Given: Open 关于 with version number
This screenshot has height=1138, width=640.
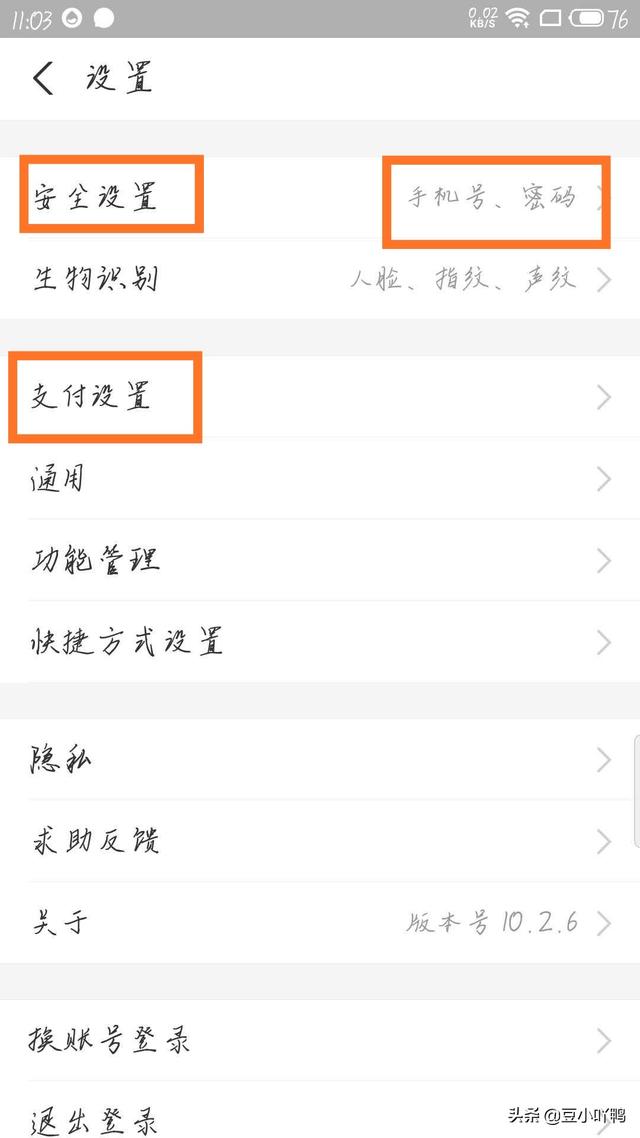Looking at the screenshot, I should (x=320, y=923).
